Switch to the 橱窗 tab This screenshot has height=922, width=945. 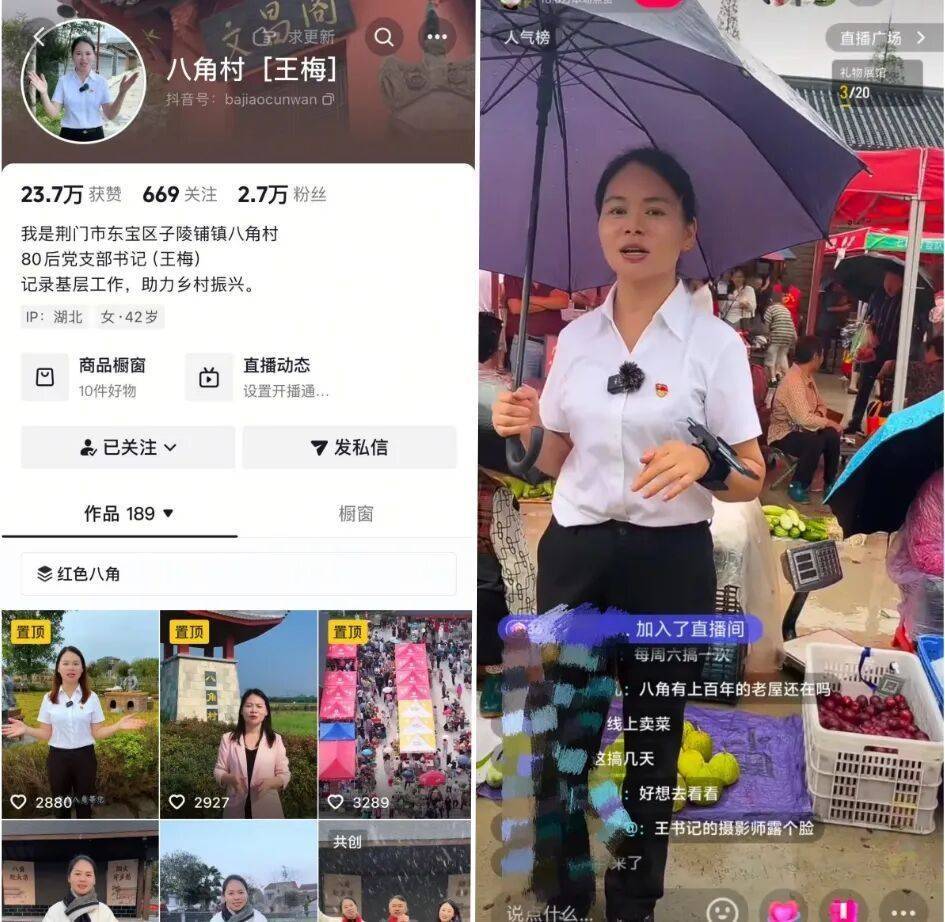pos(356,513)
